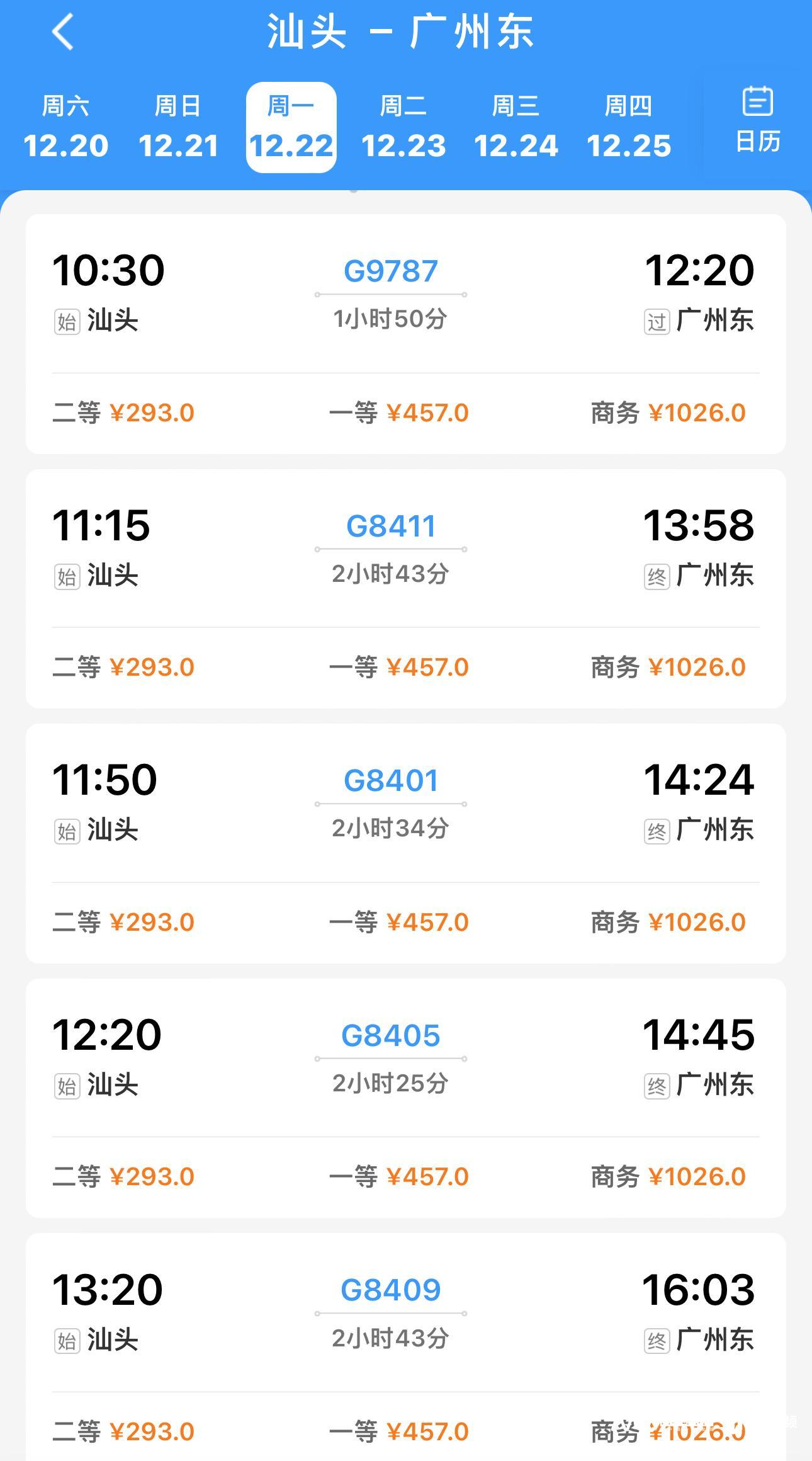
Task: Click the 始 badge beside 汕头 on G8405
Action: click(65, 1084)
